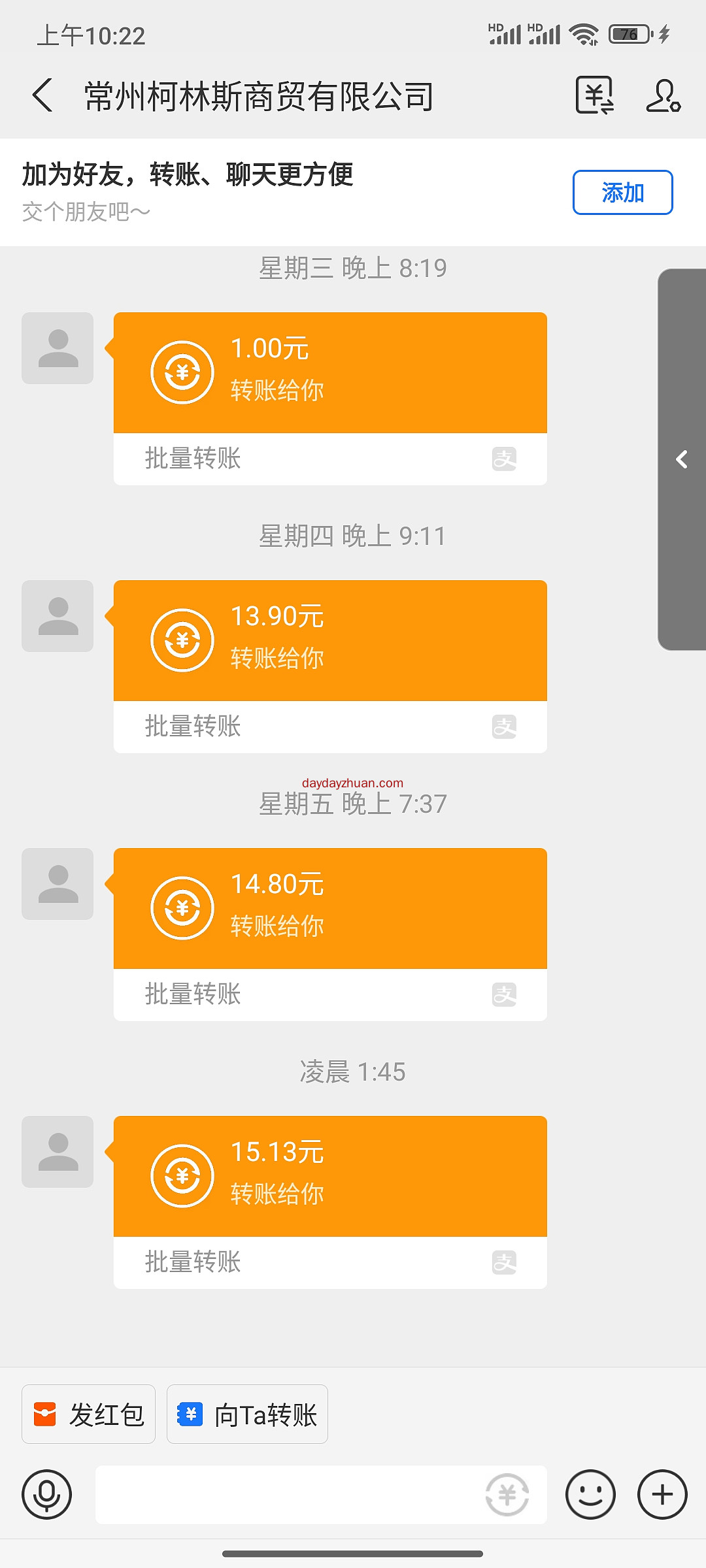Image resolution: width=706 pixels, height=1568 pixels.
Task: Open the 1.00元 transfer message
Action: [x=330, y=373]
